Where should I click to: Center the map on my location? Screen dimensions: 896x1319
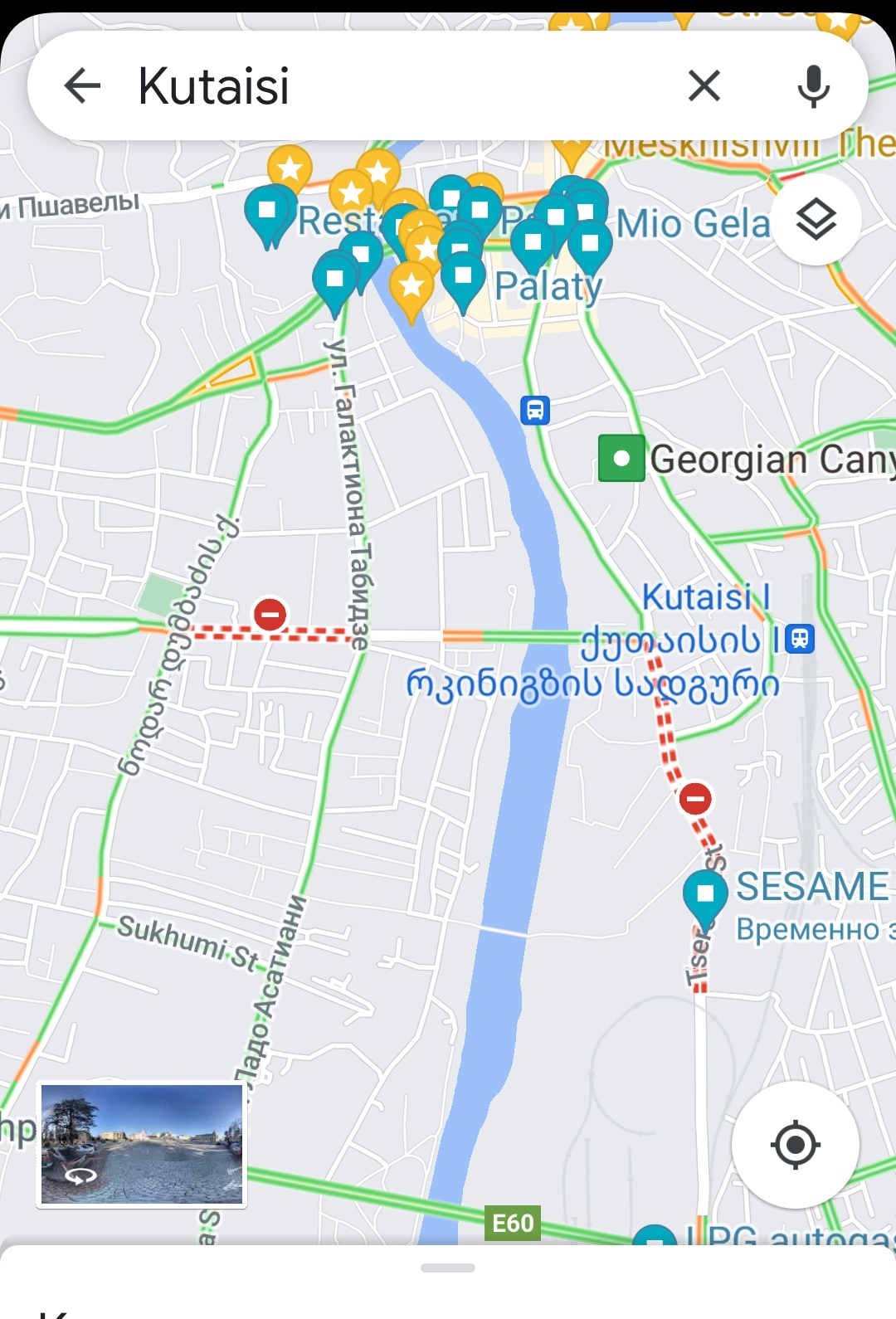[795, 1145]
